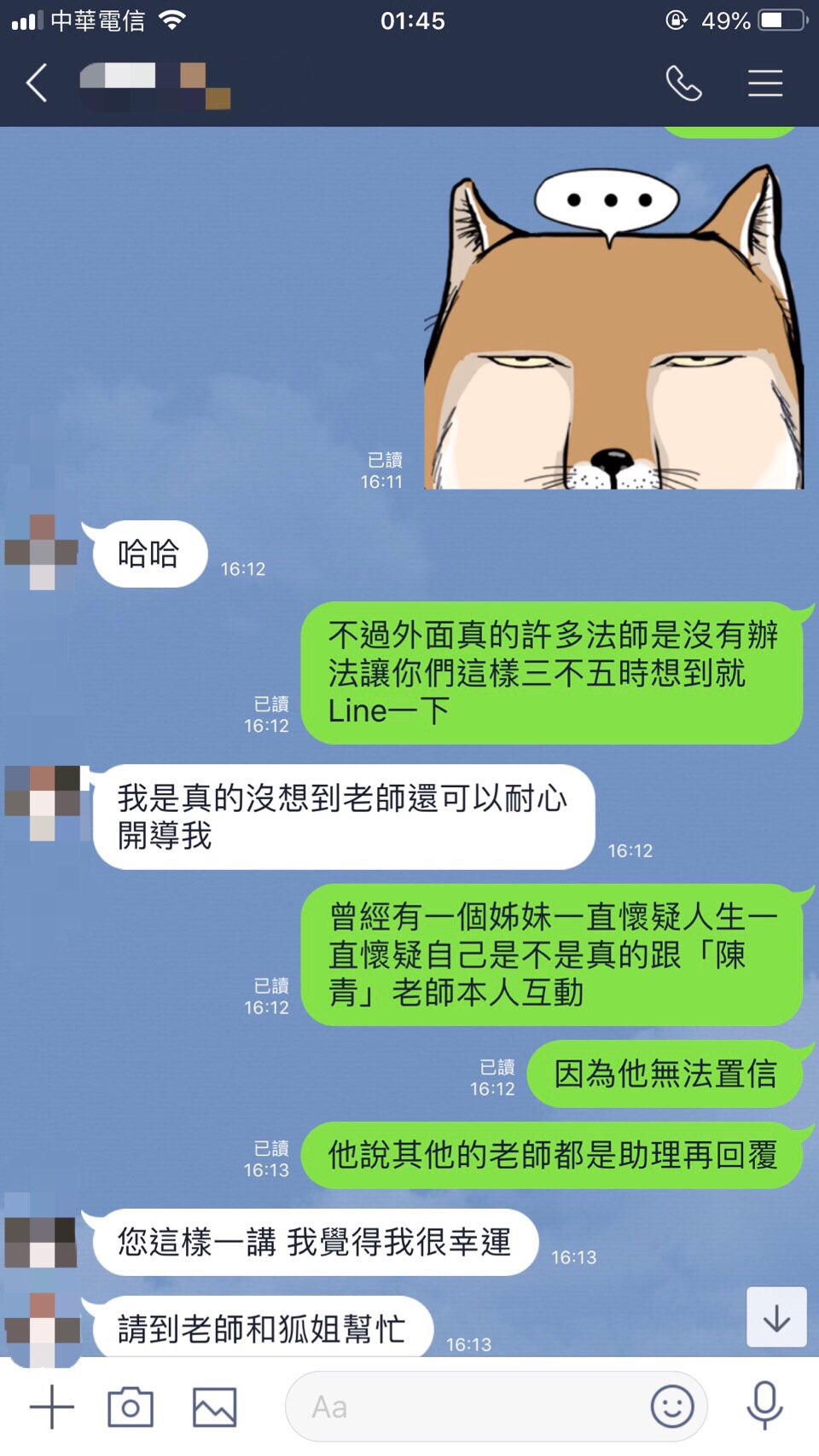This screenshot has height=1456, width=819.
Task: Open the emoji and sticker picker
Action: tap(672, 1407)
